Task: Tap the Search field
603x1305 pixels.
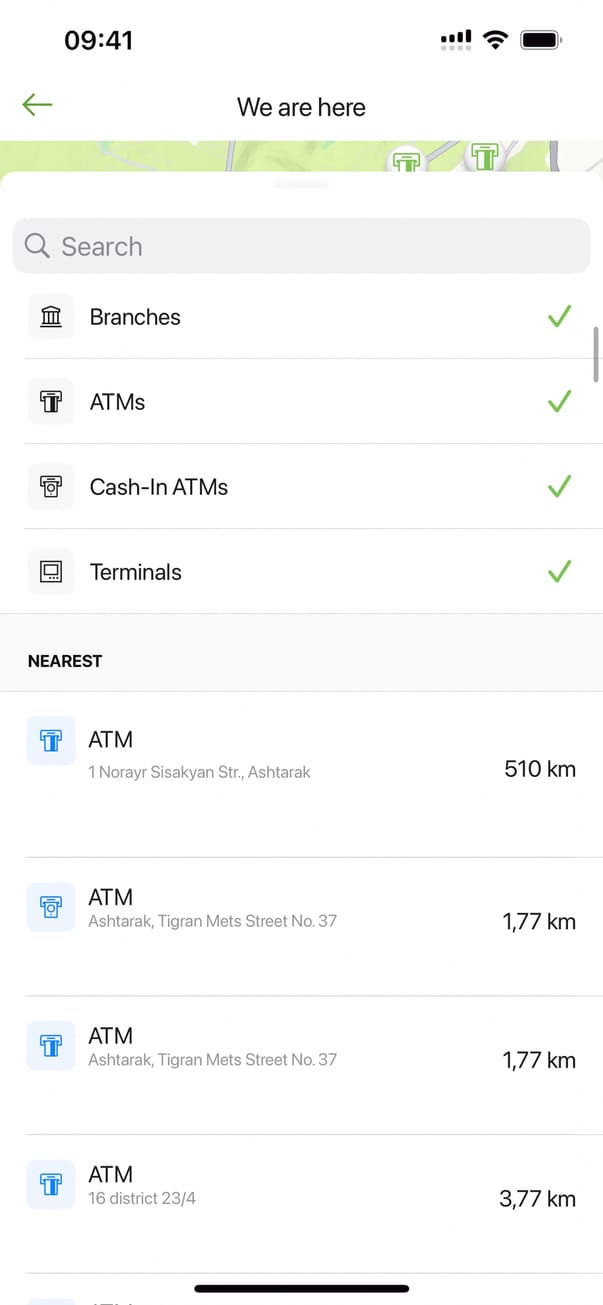Action: (300, 246)
